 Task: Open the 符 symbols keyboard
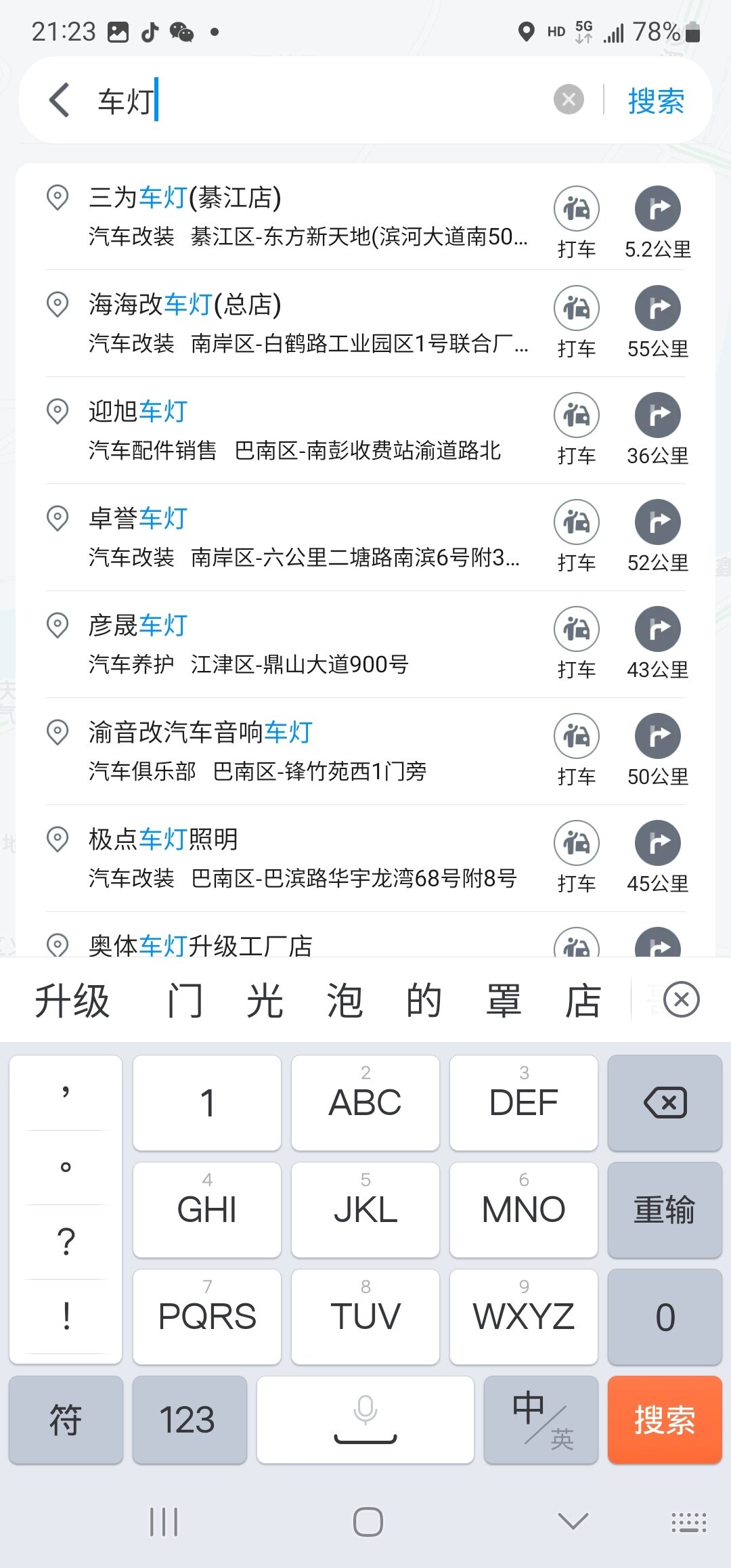[66, 1420]
